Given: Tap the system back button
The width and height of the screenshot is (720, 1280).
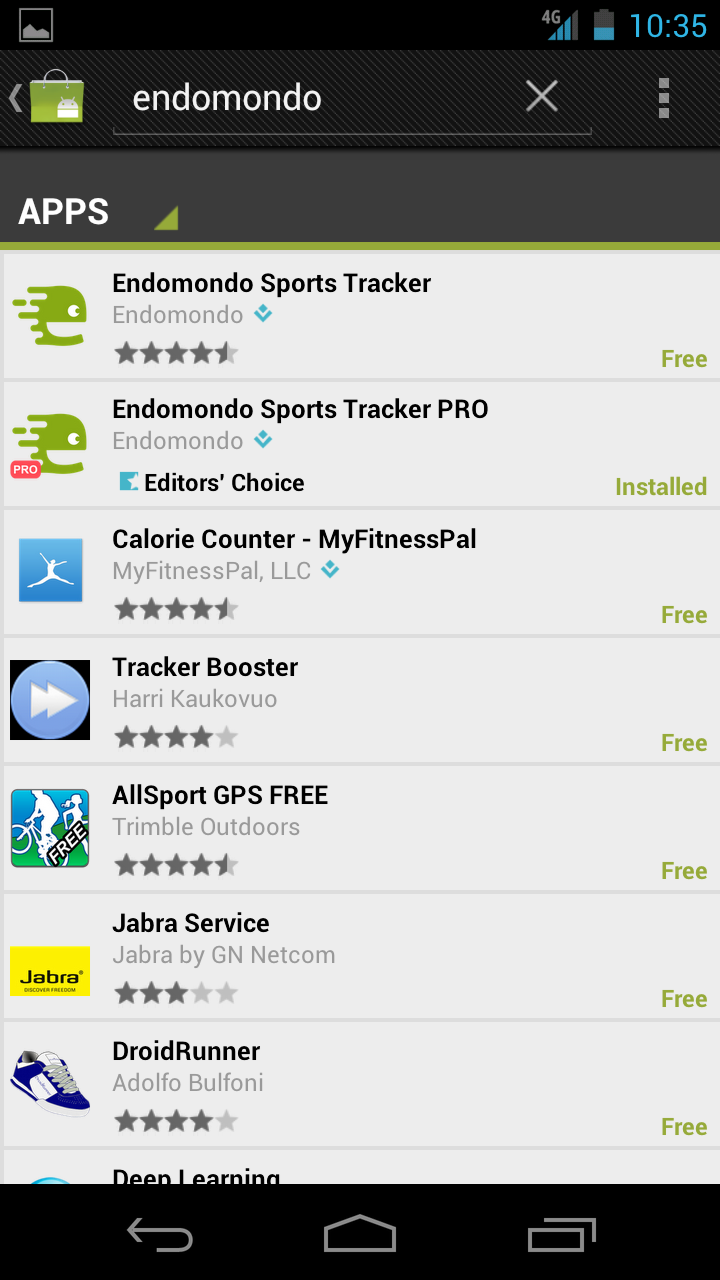Looking at the screenshot, I should point(160,1234).
